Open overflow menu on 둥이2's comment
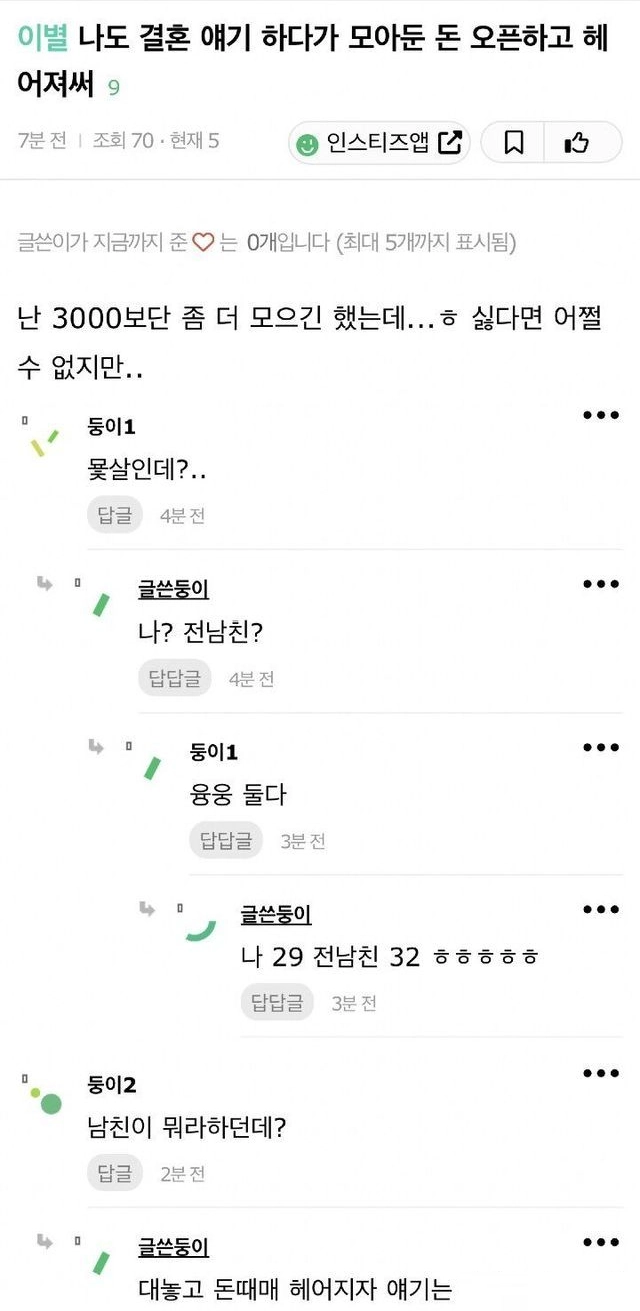 click(x=601, y=1073)
